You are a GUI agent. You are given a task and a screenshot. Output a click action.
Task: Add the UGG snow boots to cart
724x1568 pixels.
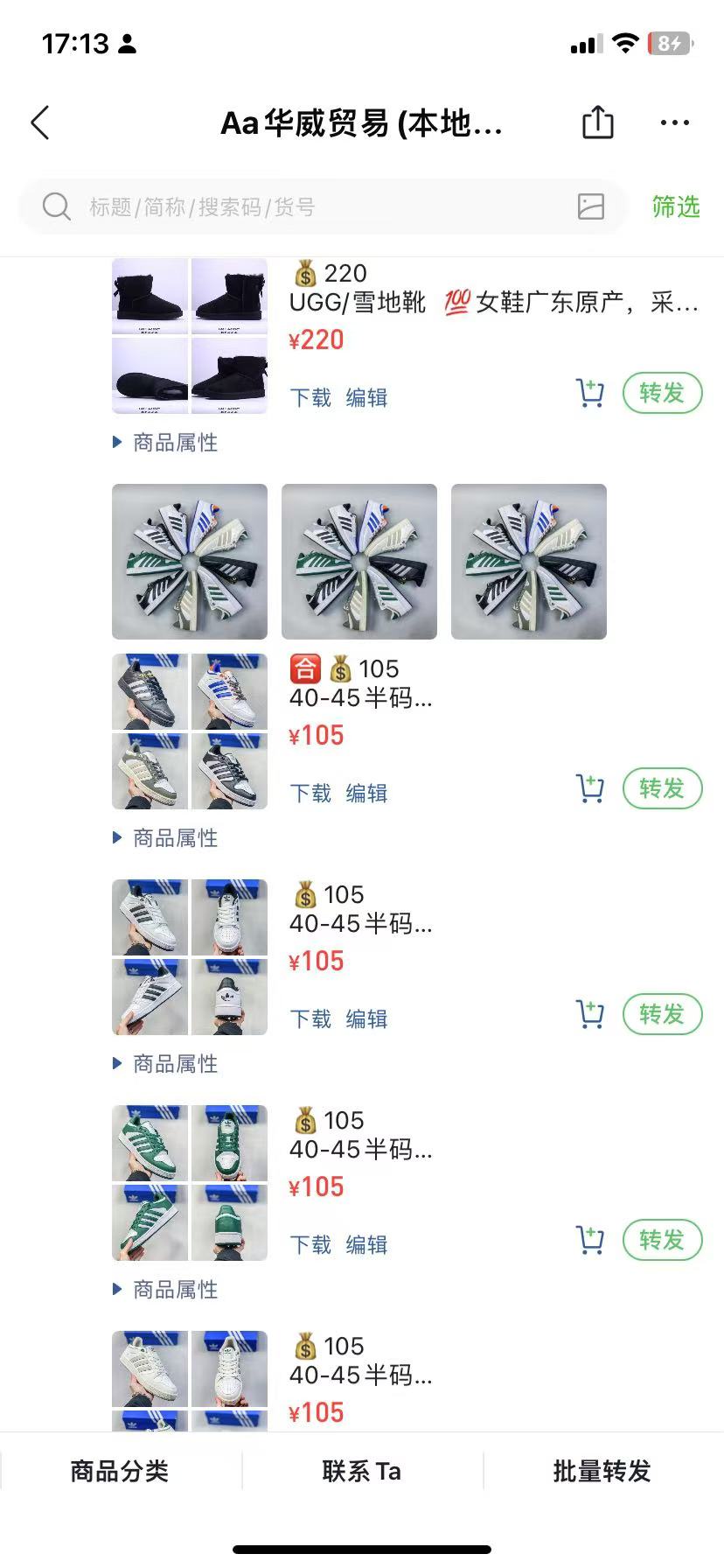tap(590, 394)
